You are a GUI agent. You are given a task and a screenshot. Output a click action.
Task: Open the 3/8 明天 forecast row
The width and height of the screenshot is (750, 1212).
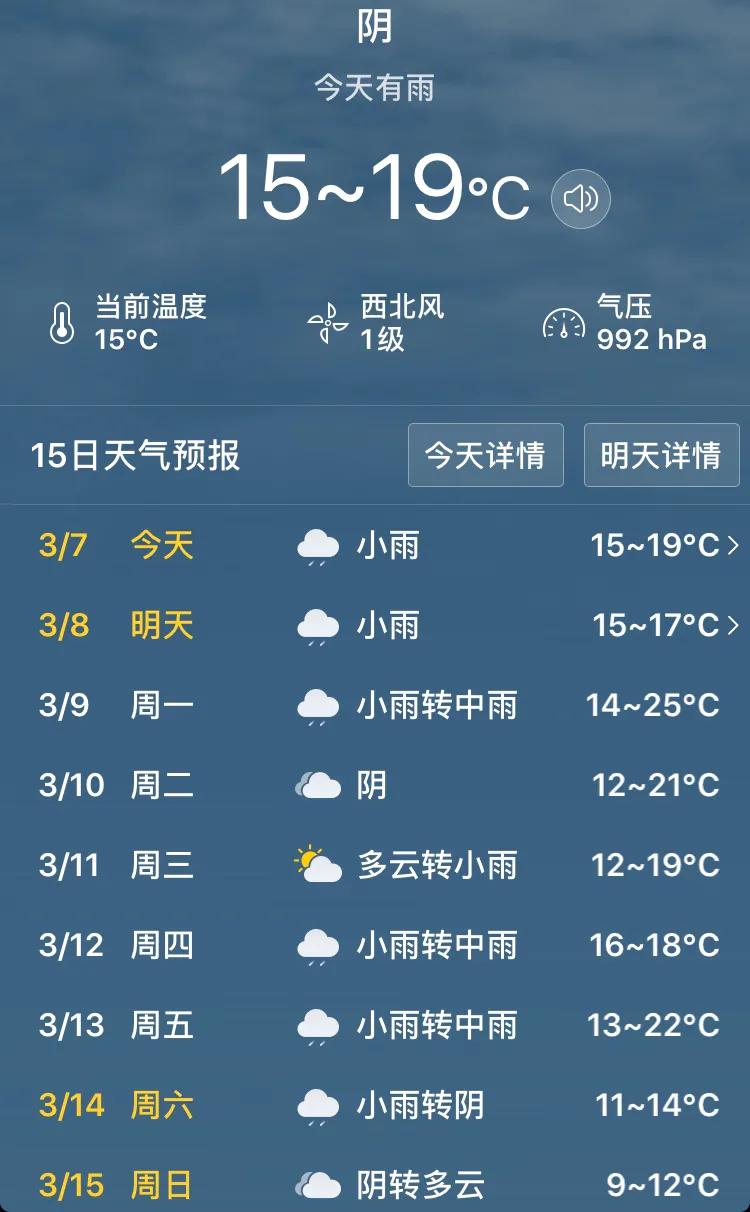[375, 625]
